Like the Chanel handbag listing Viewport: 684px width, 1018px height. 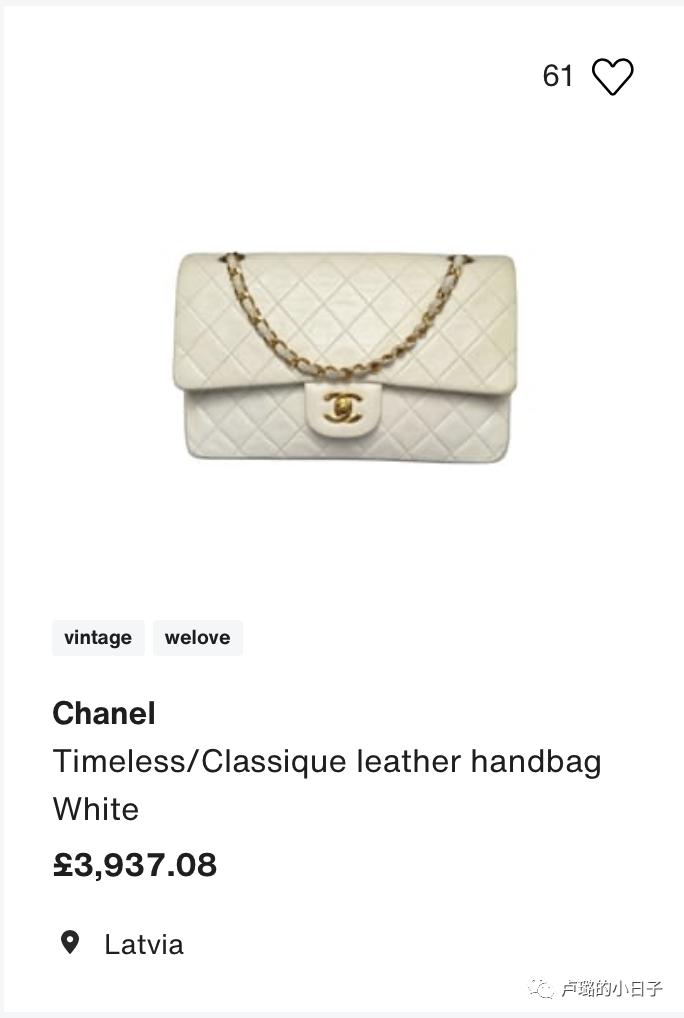612,77
